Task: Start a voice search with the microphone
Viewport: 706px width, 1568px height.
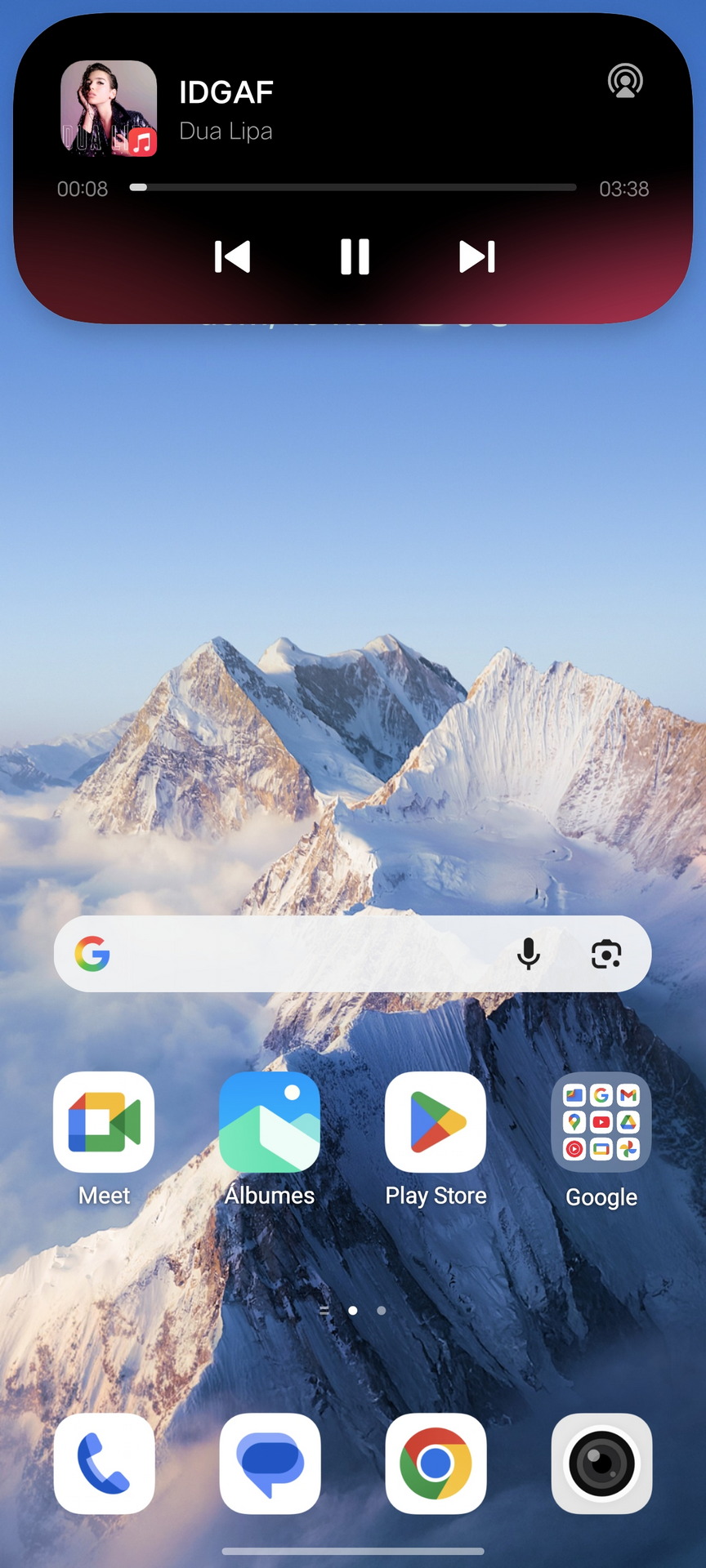Action: tap(529, 954)
